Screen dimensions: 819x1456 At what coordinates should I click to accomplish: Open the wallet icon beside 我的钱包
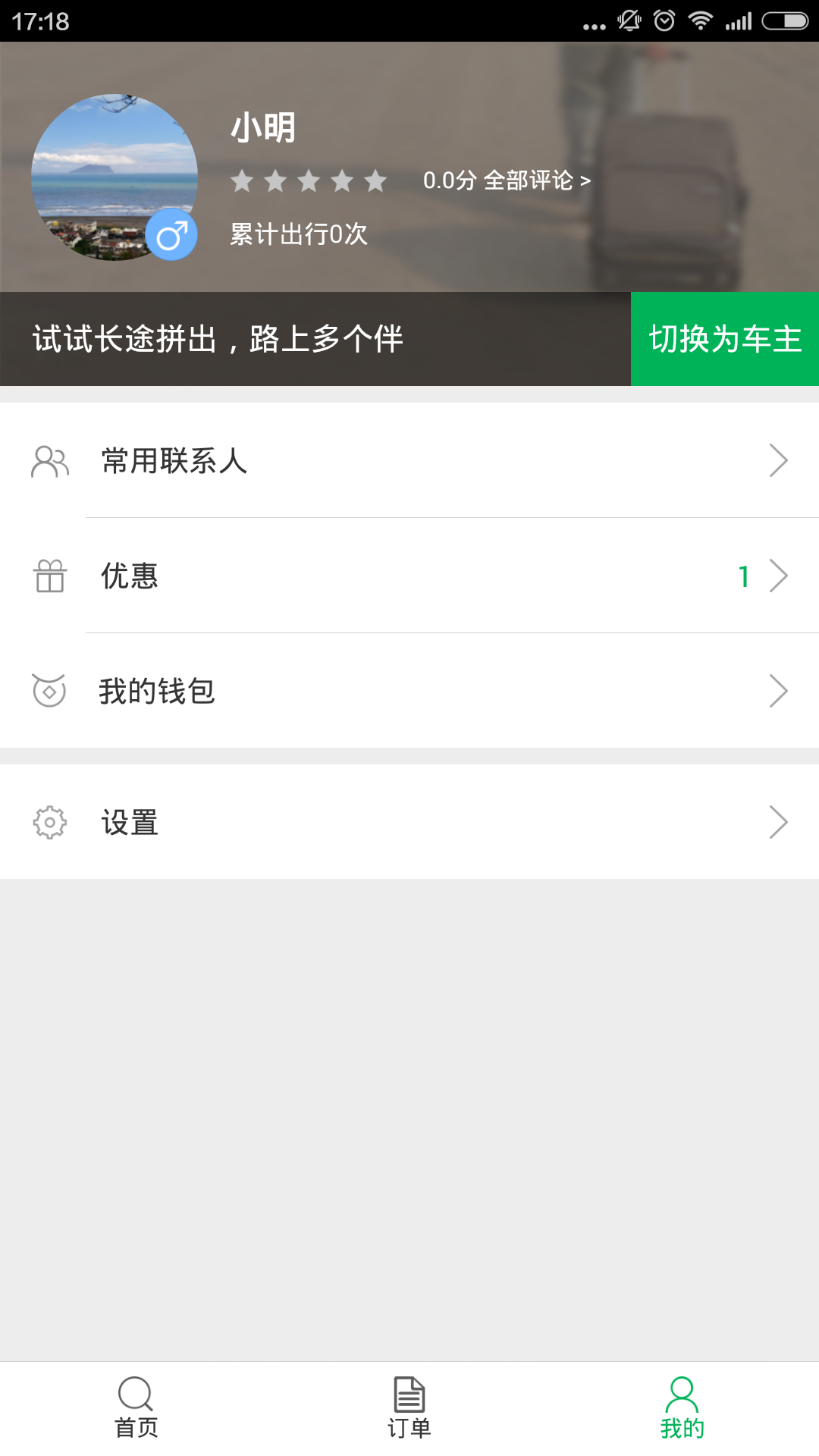point(49,690)
